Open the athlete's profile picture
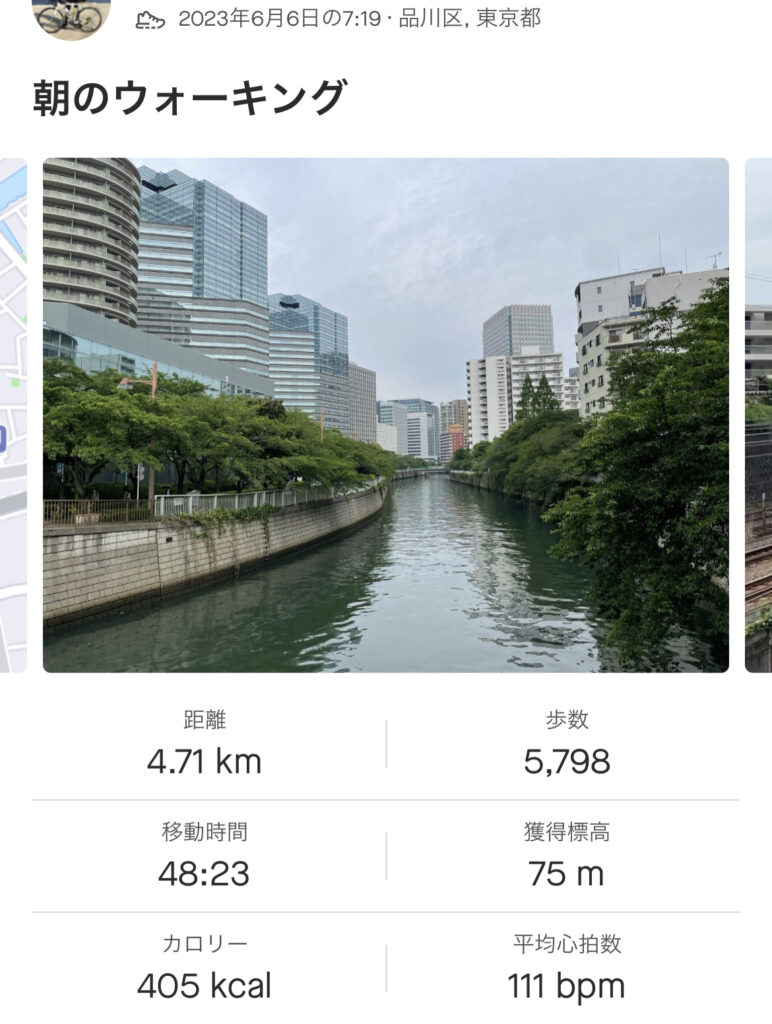Image resolution: width=772 pixels, height=1024 pixels. 71,16
